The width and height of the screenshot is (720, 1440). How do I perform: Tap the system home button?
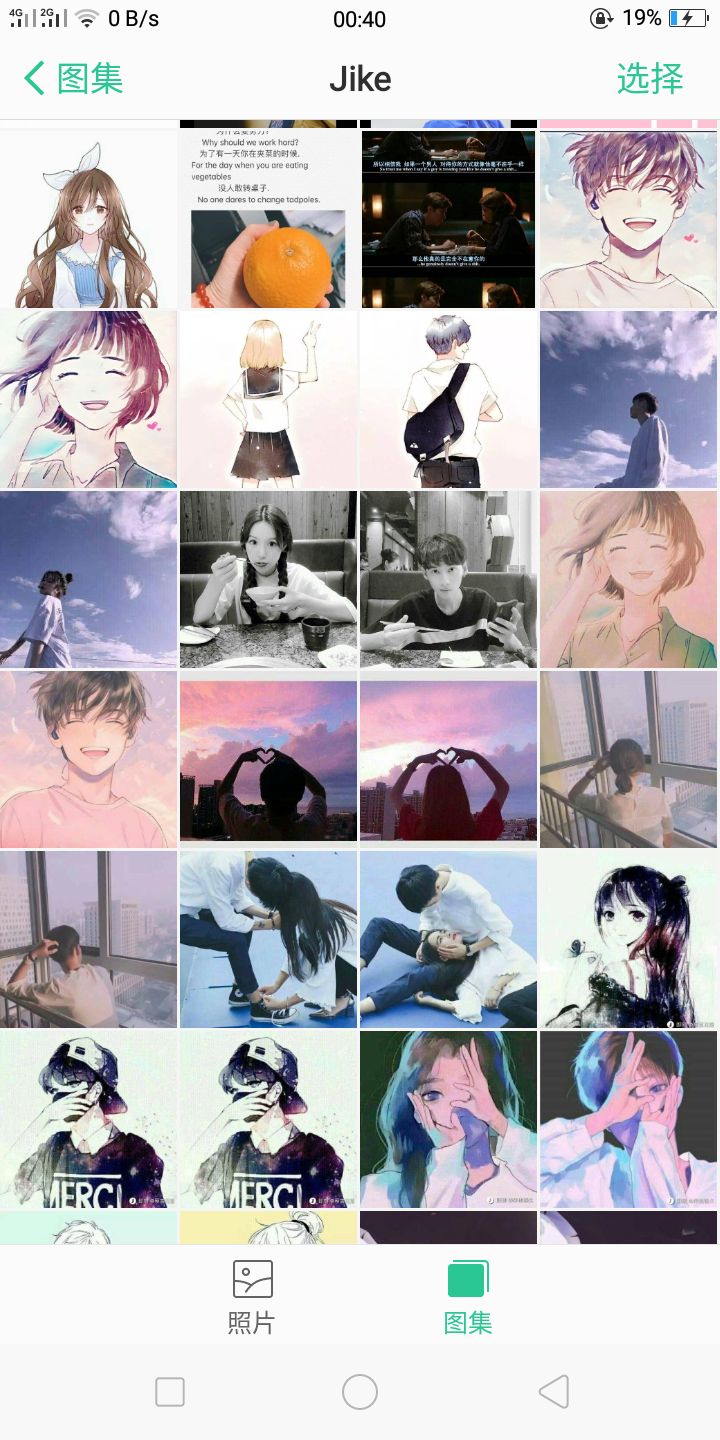coord(360,1391)
